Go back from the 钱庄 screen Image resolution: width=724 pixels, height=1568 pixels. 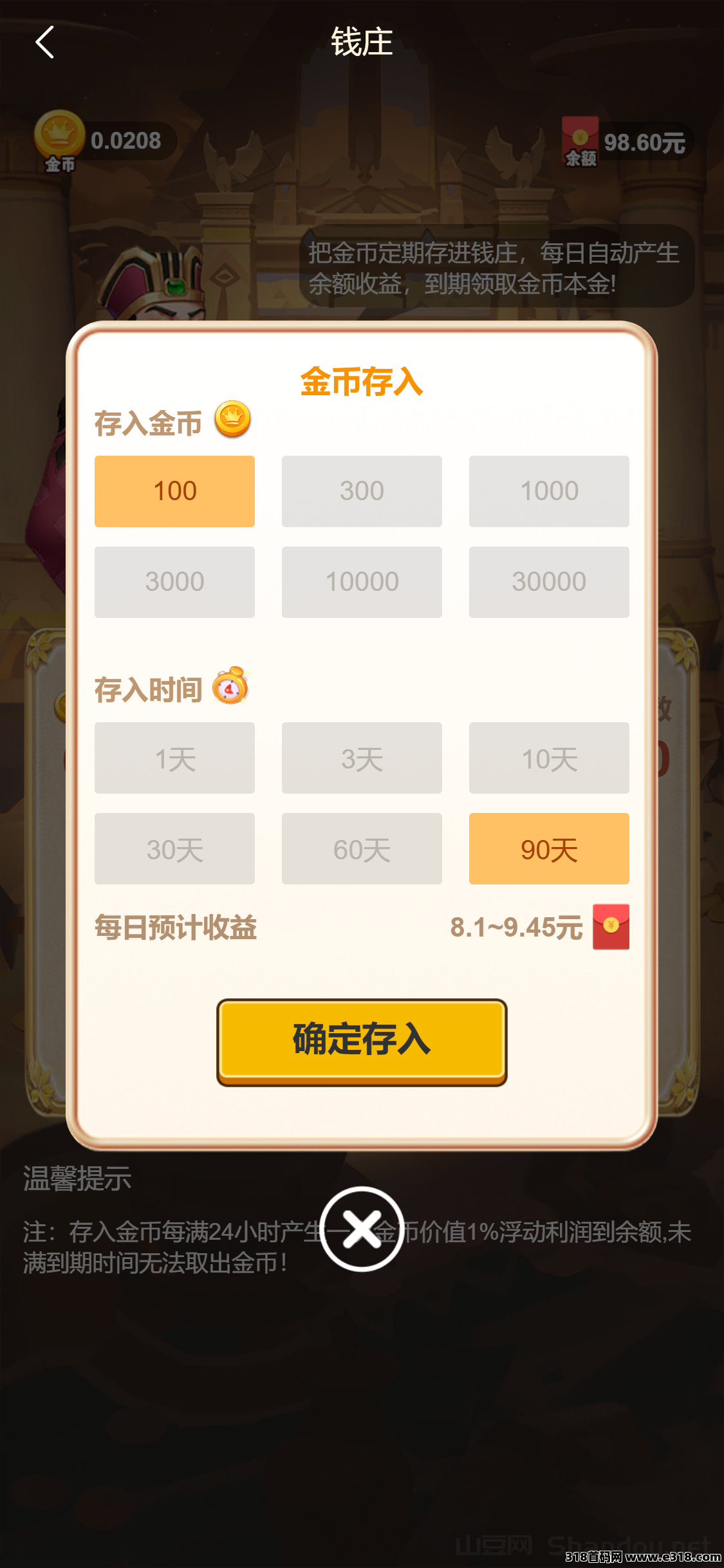pyautogui.click(x=45, y=42)
